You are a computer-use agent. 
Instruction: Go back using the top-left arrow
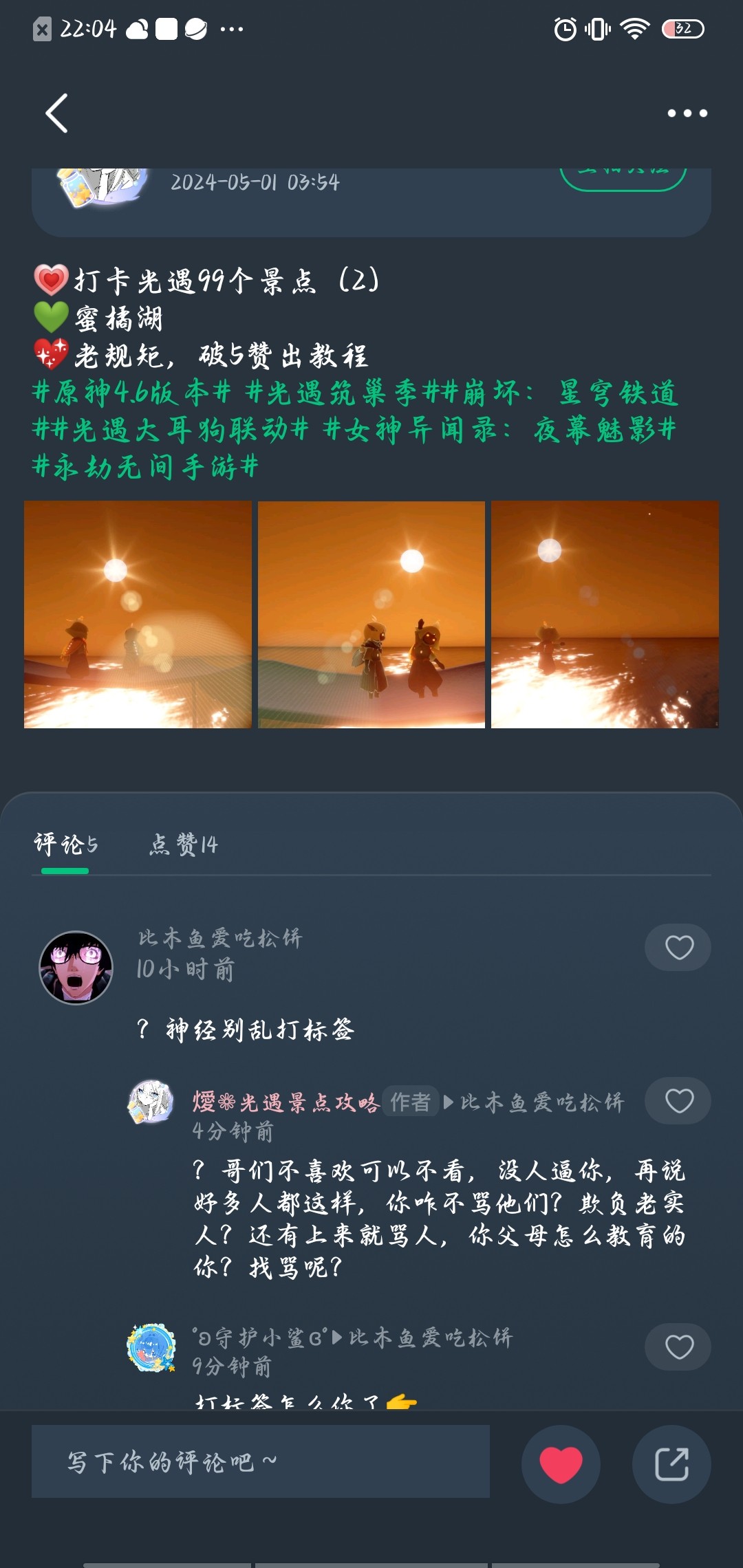tap(57, 113)
